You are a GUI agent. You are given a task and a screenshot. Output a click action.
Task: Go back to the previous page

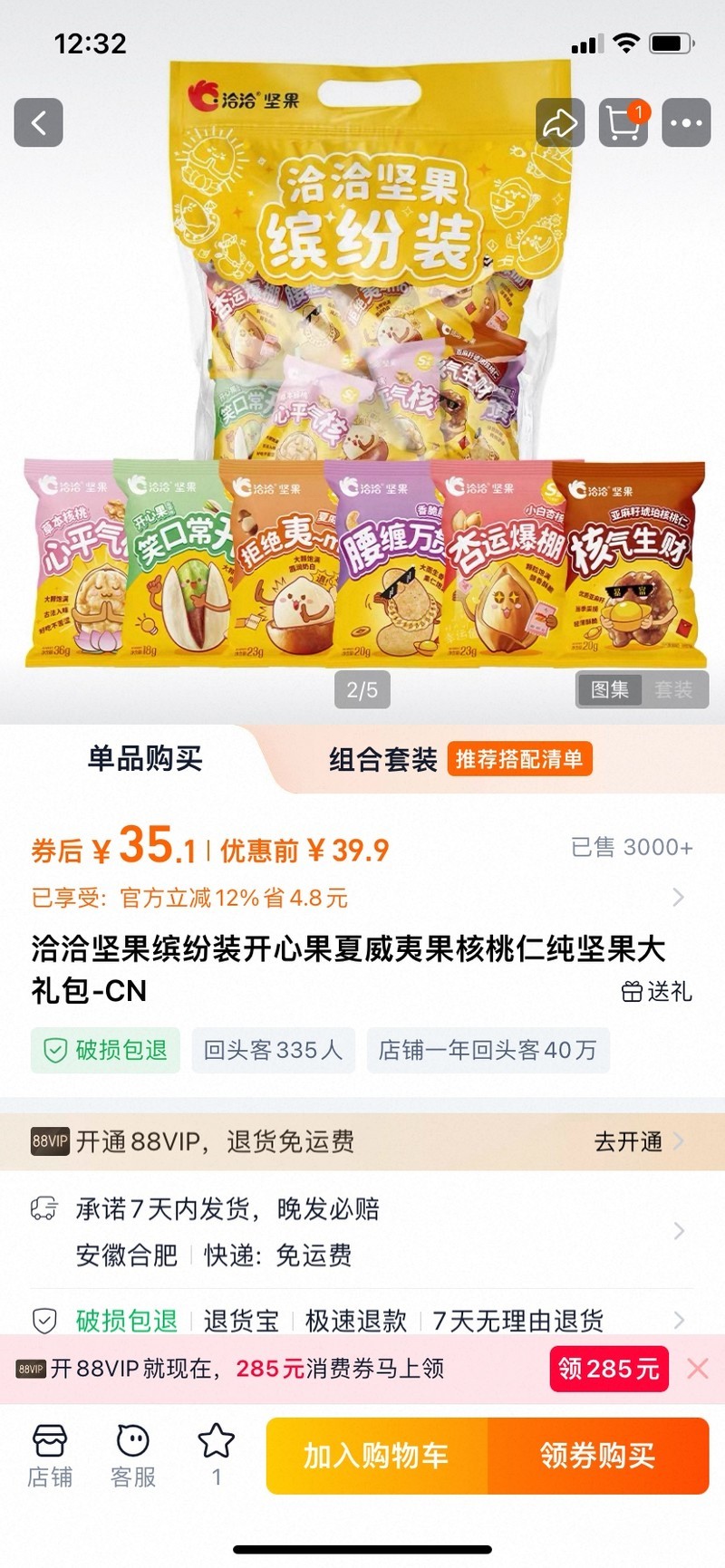39,122
